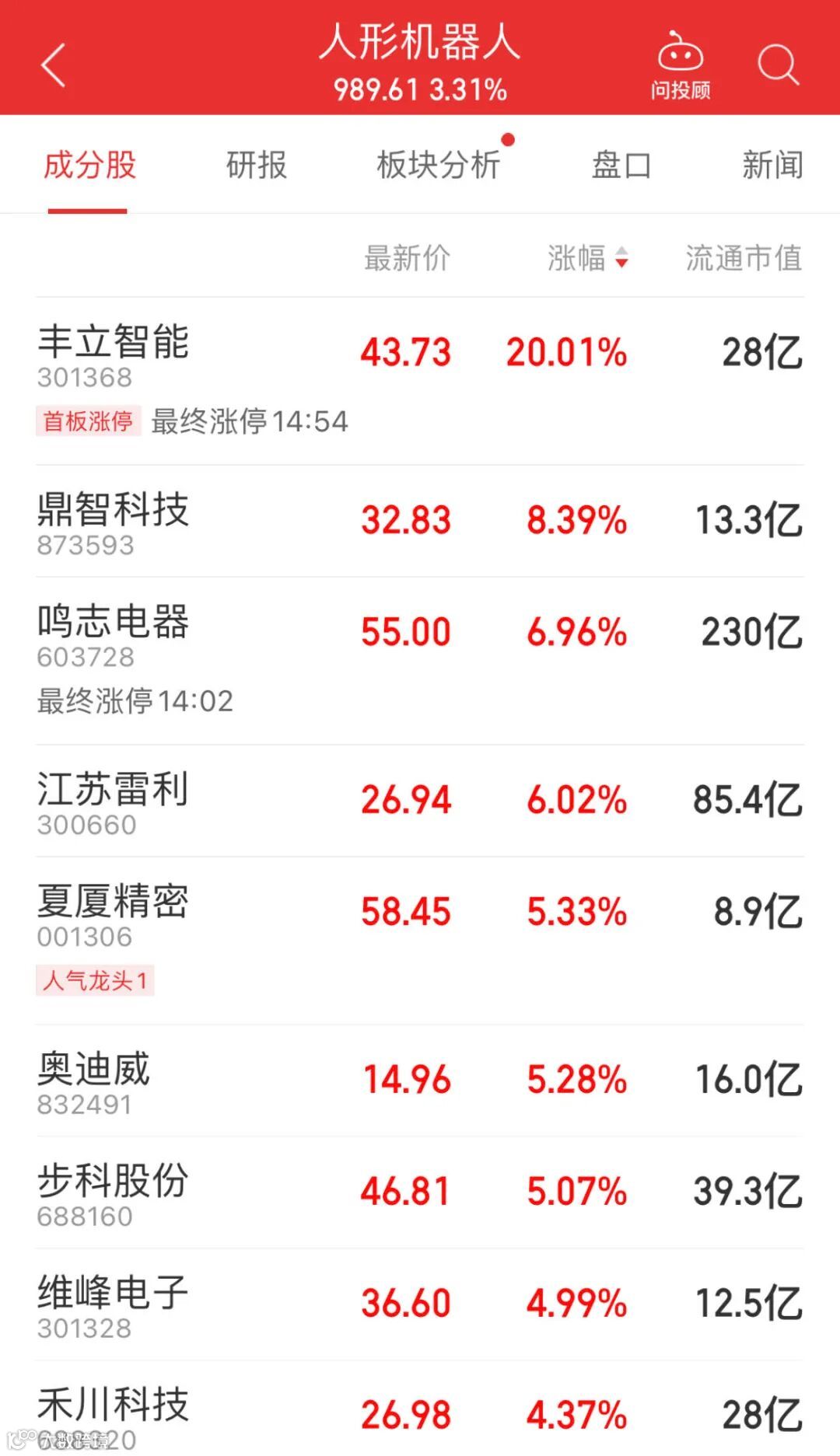Select the 成分股 tab

coord(89,166)
